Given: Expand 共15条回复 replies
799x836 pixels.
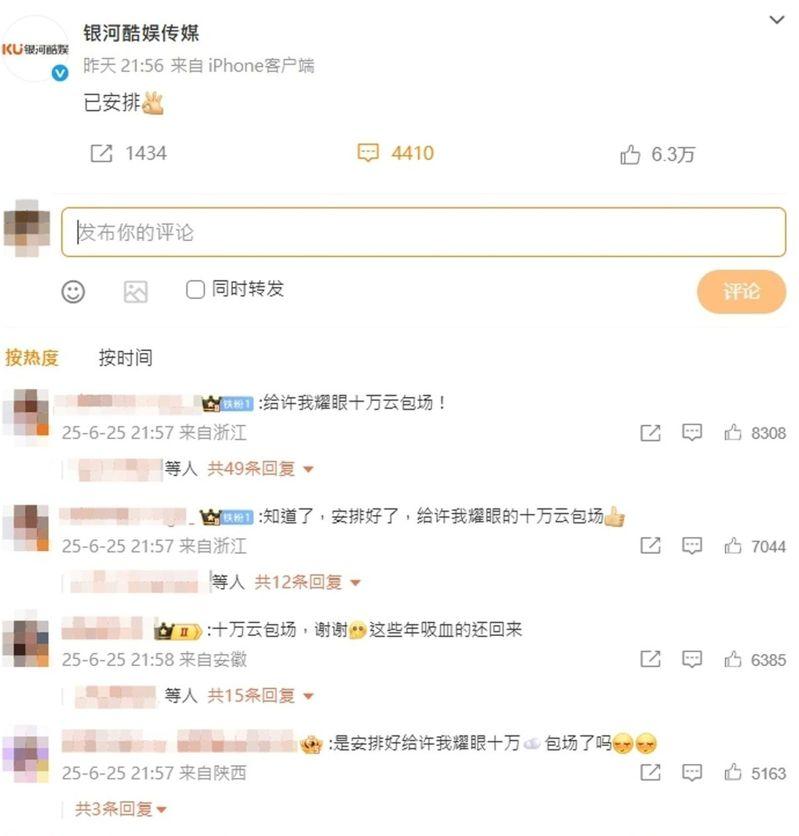Looking at the screenshot, I should point(260,695).
